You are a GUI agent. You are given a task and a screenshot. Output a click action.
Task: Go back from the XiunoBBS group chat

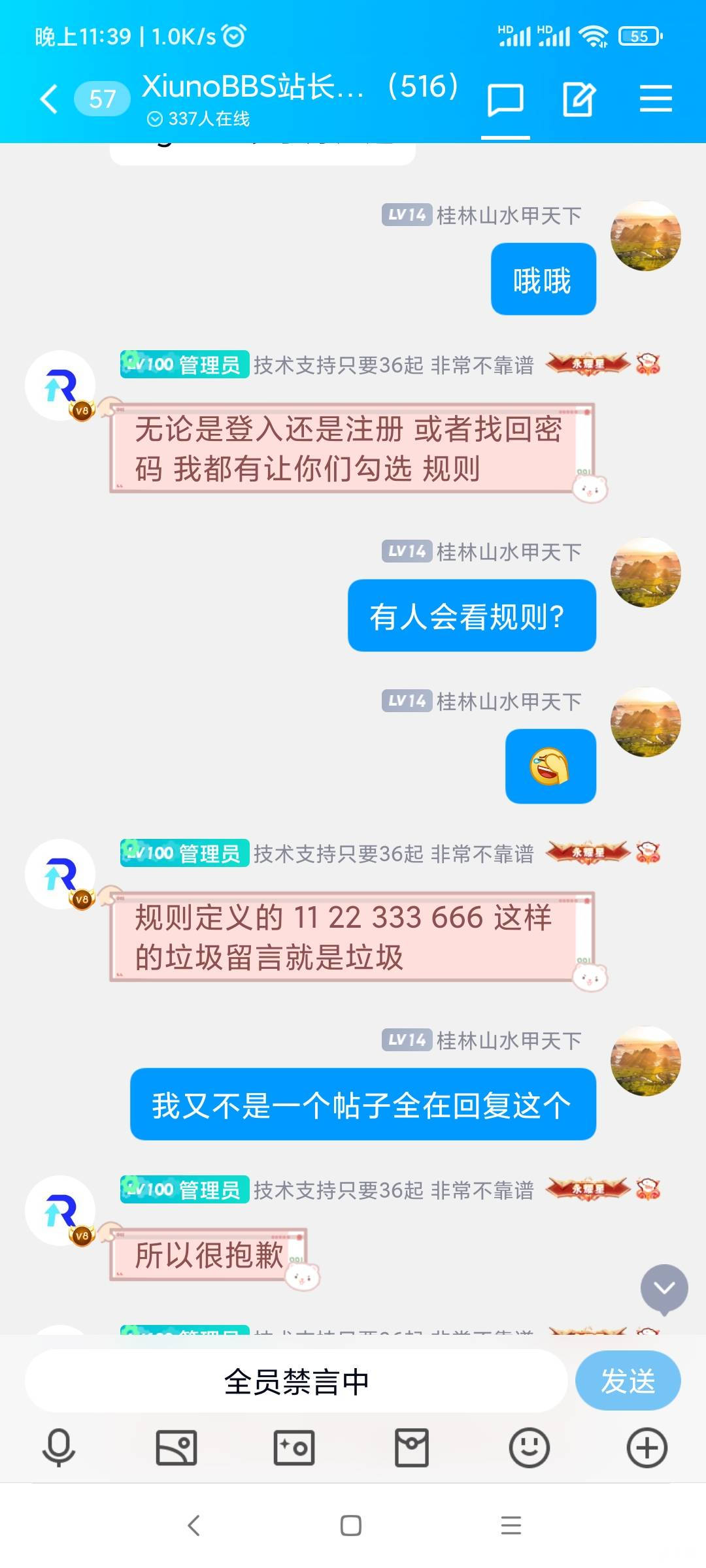49,99
